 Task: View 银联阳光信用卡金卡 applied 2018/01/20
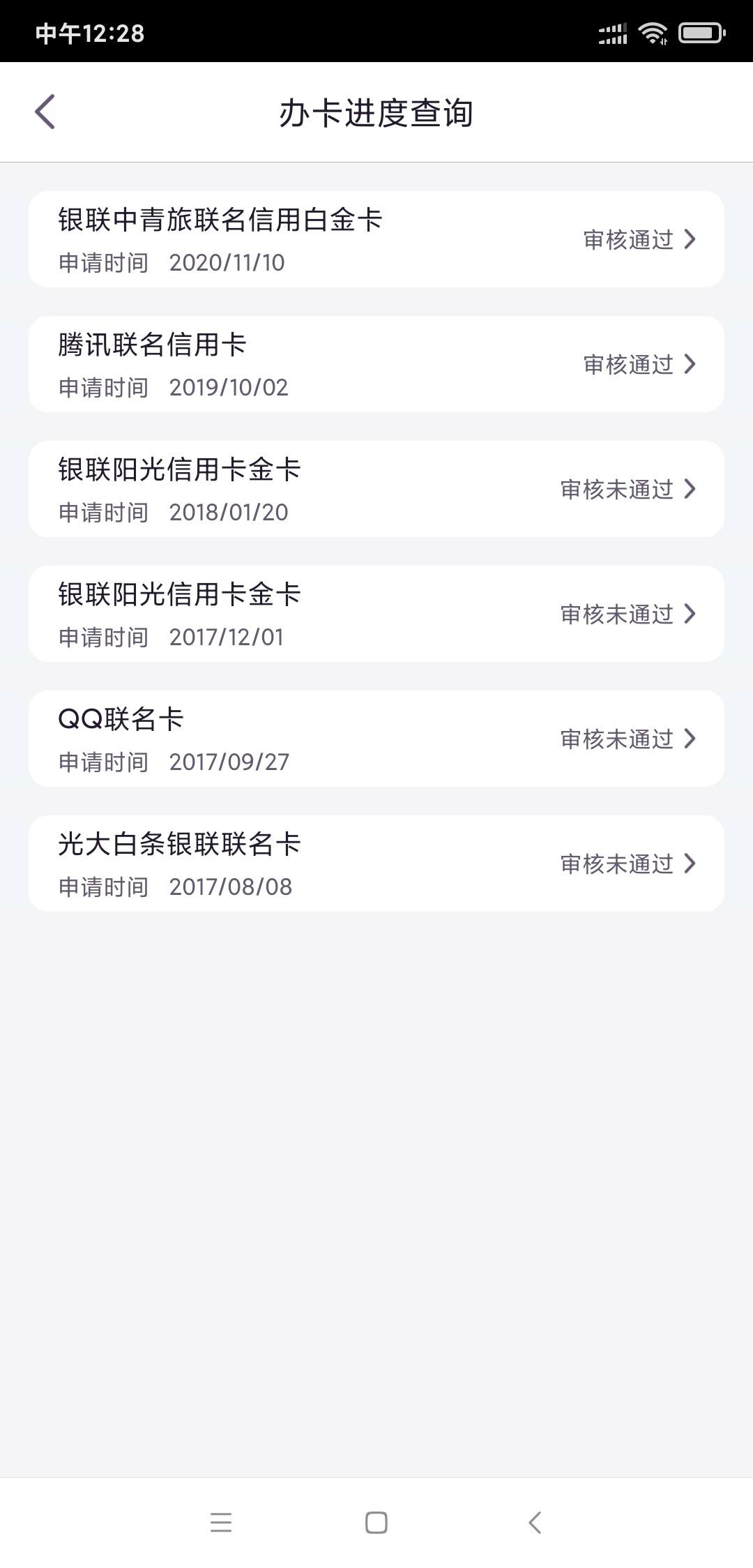[376, 489]
